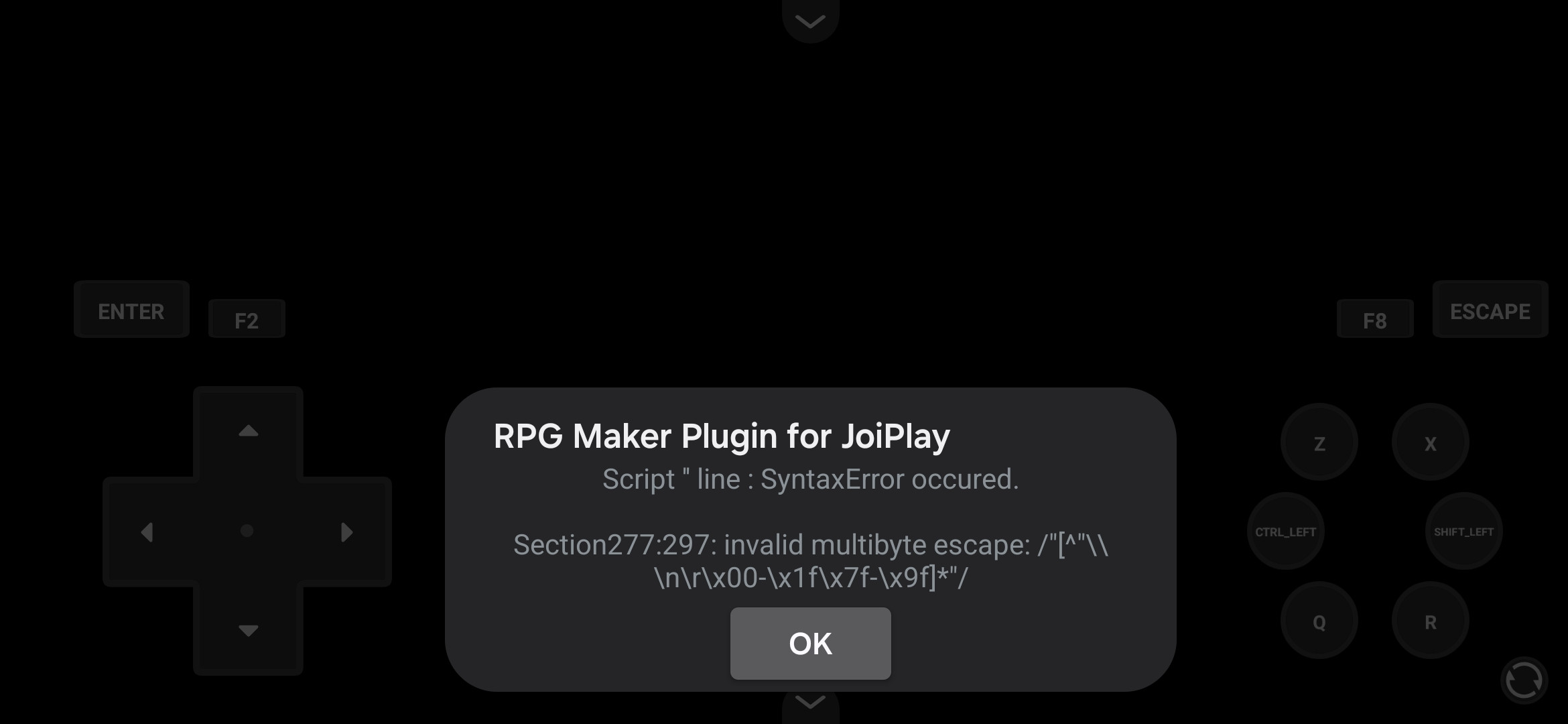This screenshot has height=724, width=1568.
Task: Tap the SHIFT_LEFT button
Action: pos(1463,531)
